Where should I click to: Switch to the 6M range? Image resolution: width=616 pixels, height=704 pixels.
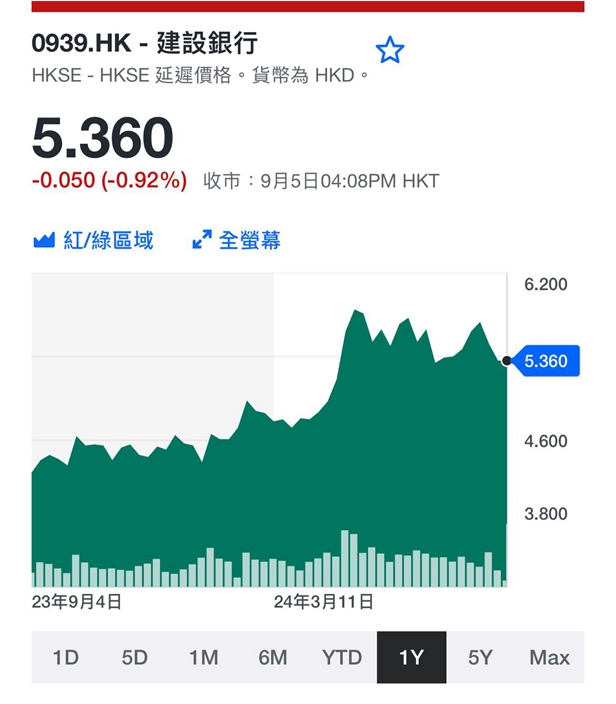pyautogui.click(x=273, y=657)
